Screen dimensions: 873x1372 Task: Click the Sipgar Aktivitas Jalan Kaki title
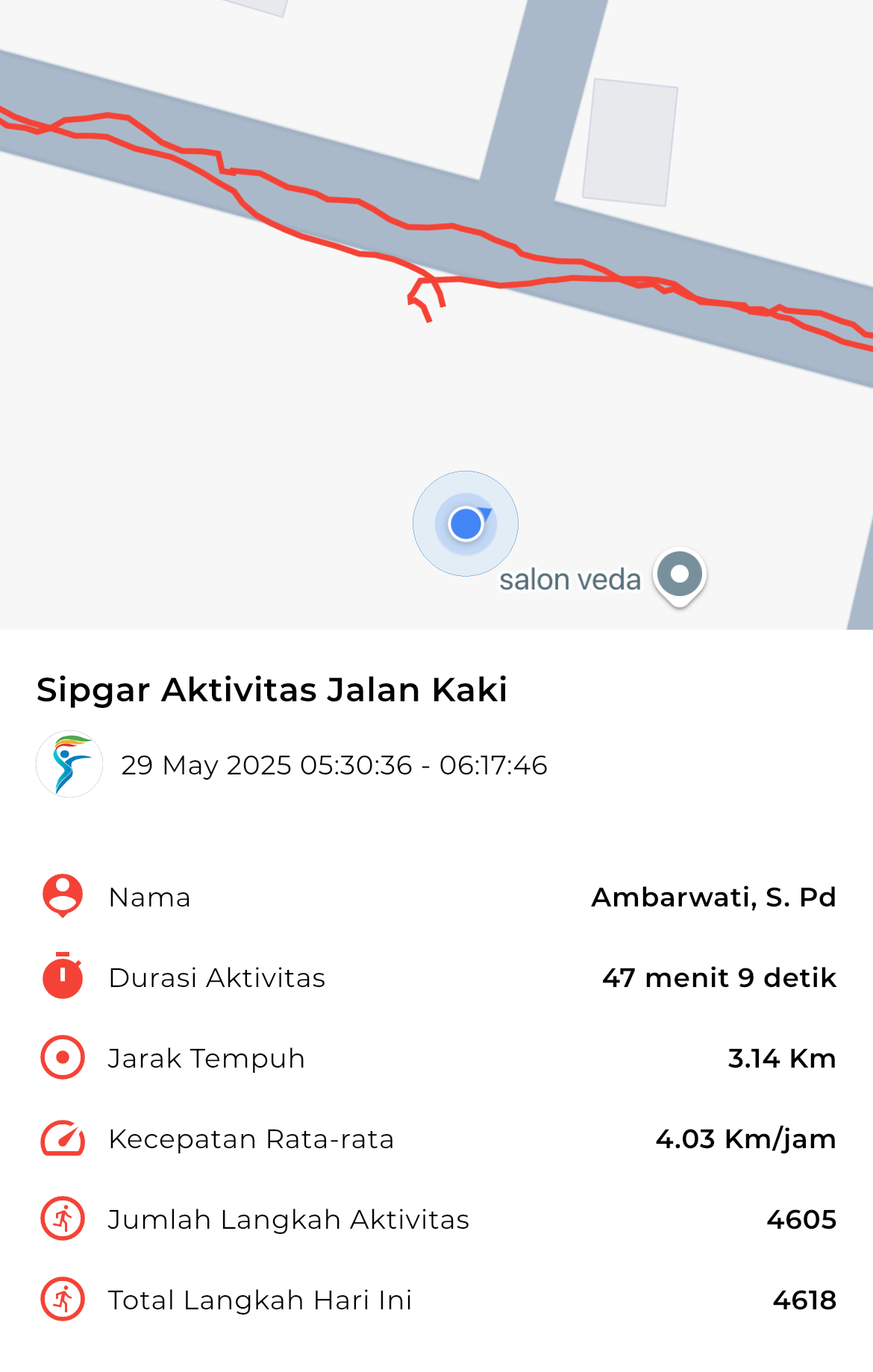272,690
